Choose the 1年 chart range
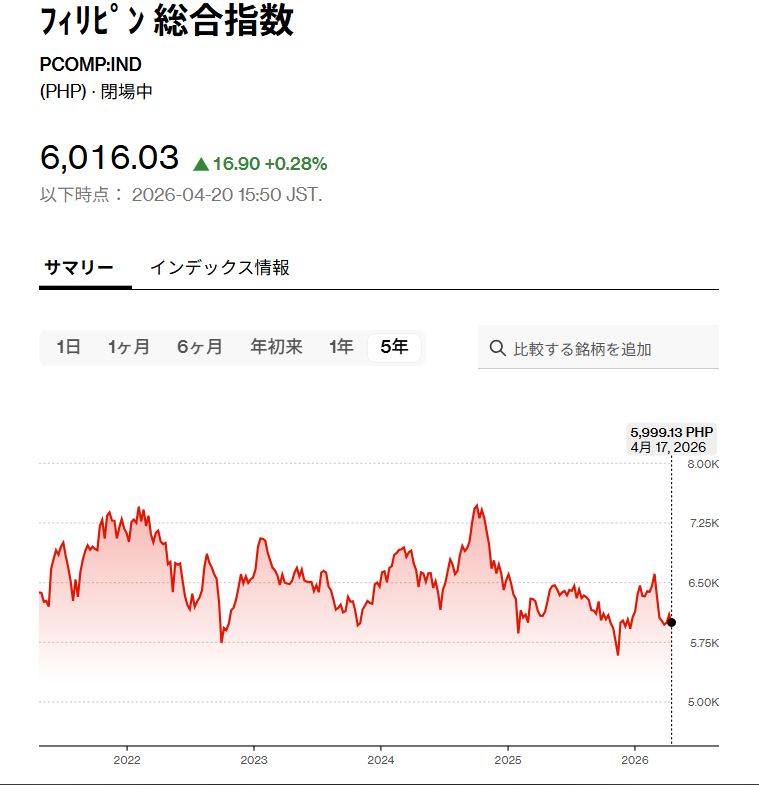The image size is (759, 785). 341,347
